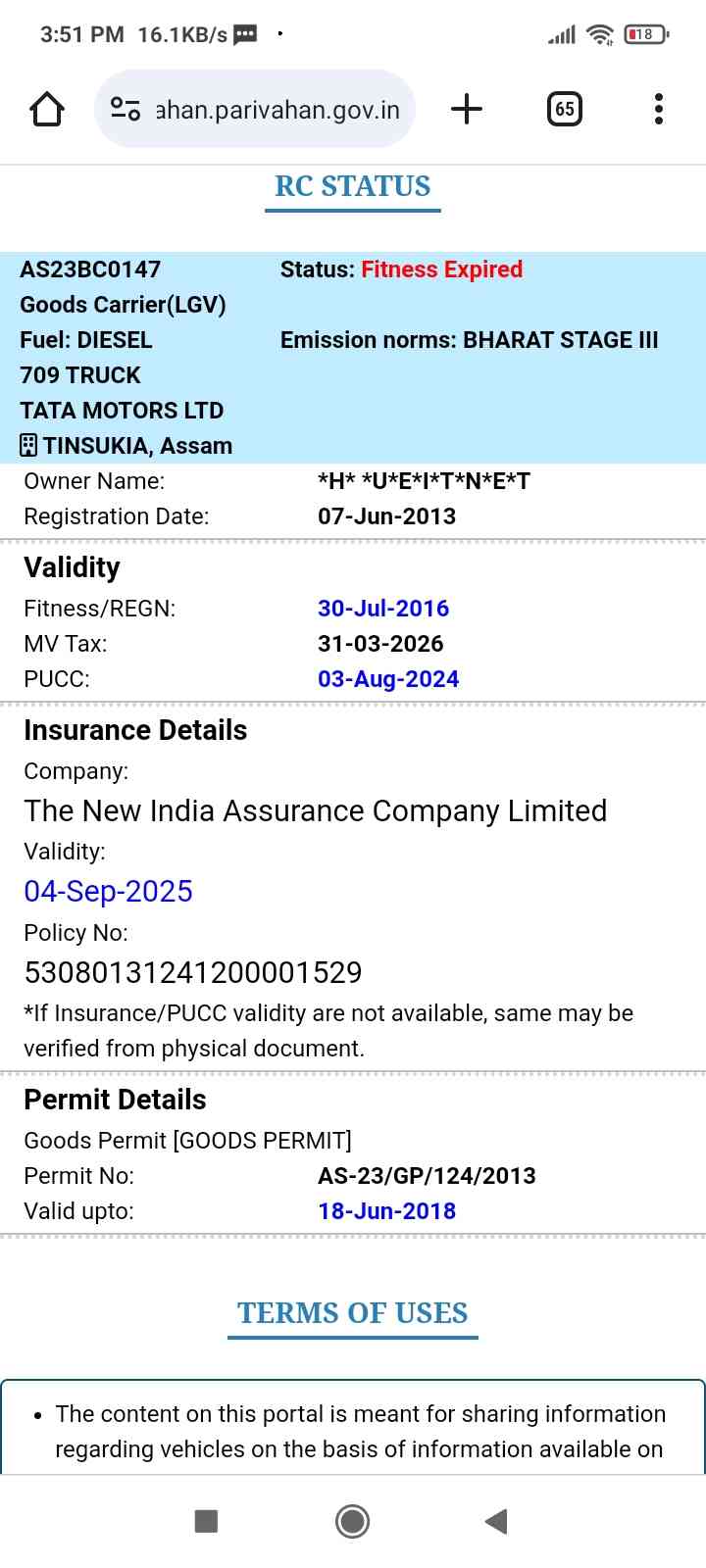Go to the browser home page
This screenshot has height=1568, width=706.
(x=47, y=109)
